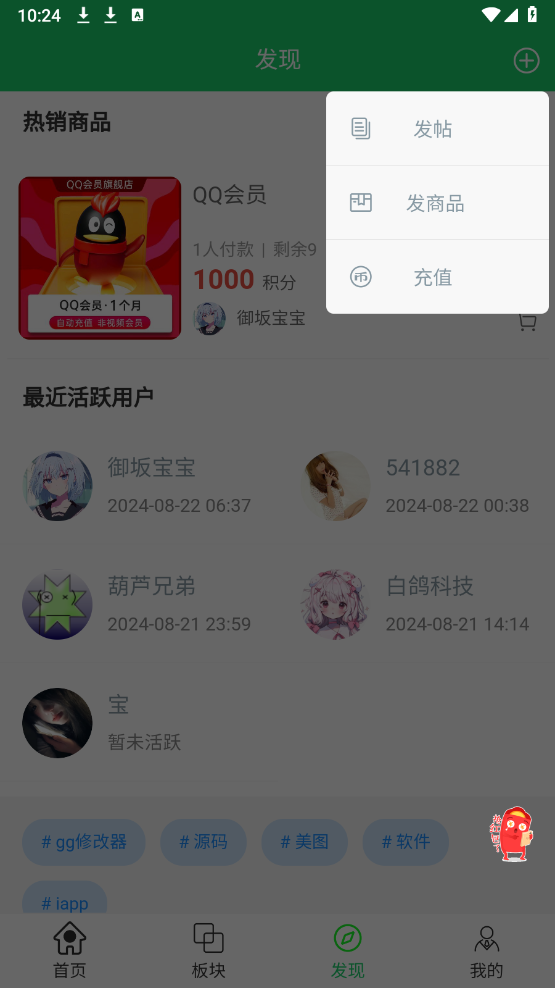This screenshot has height=988, width=555.
Task: Tap the plus icon in the top bar
Action: coord(527,60)
